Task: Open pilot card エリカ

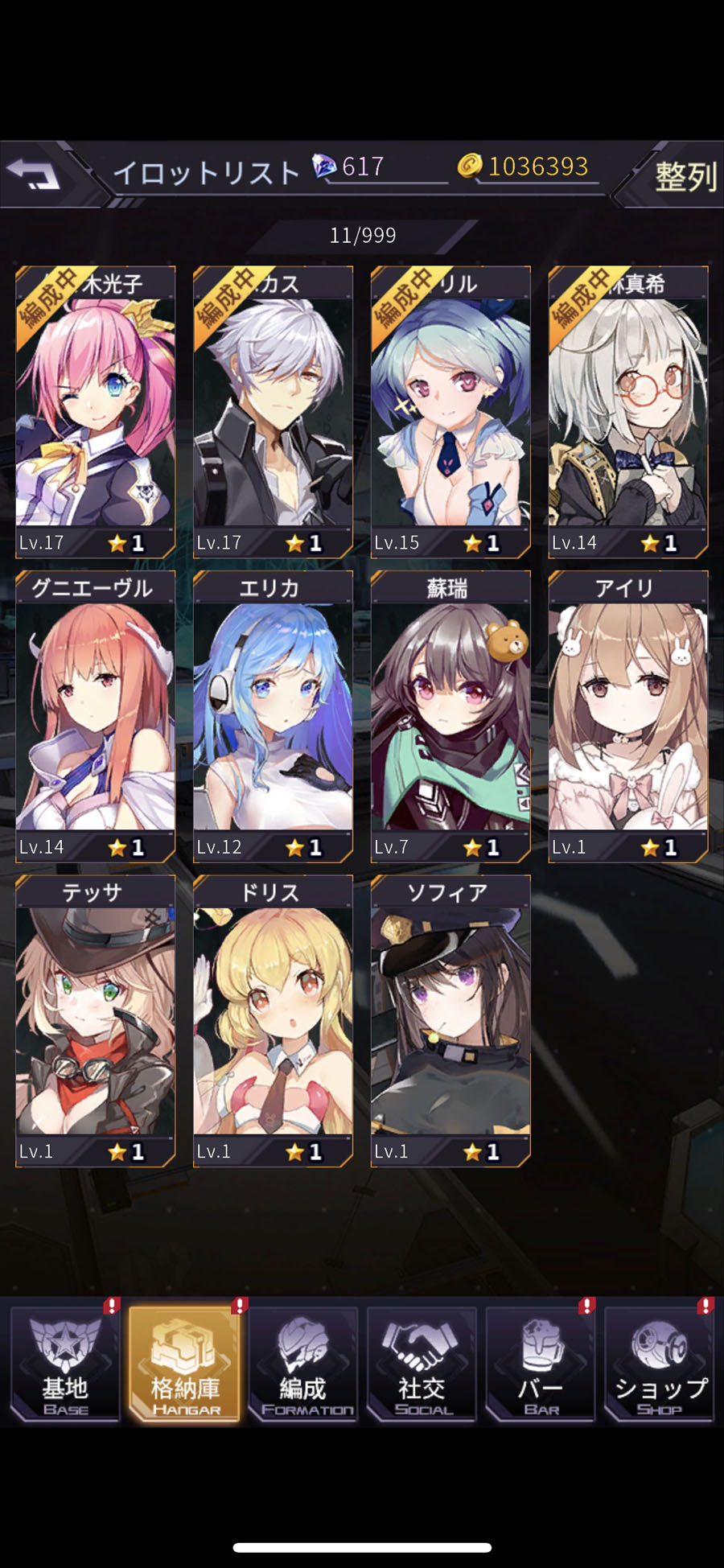Action: (273, 716)
